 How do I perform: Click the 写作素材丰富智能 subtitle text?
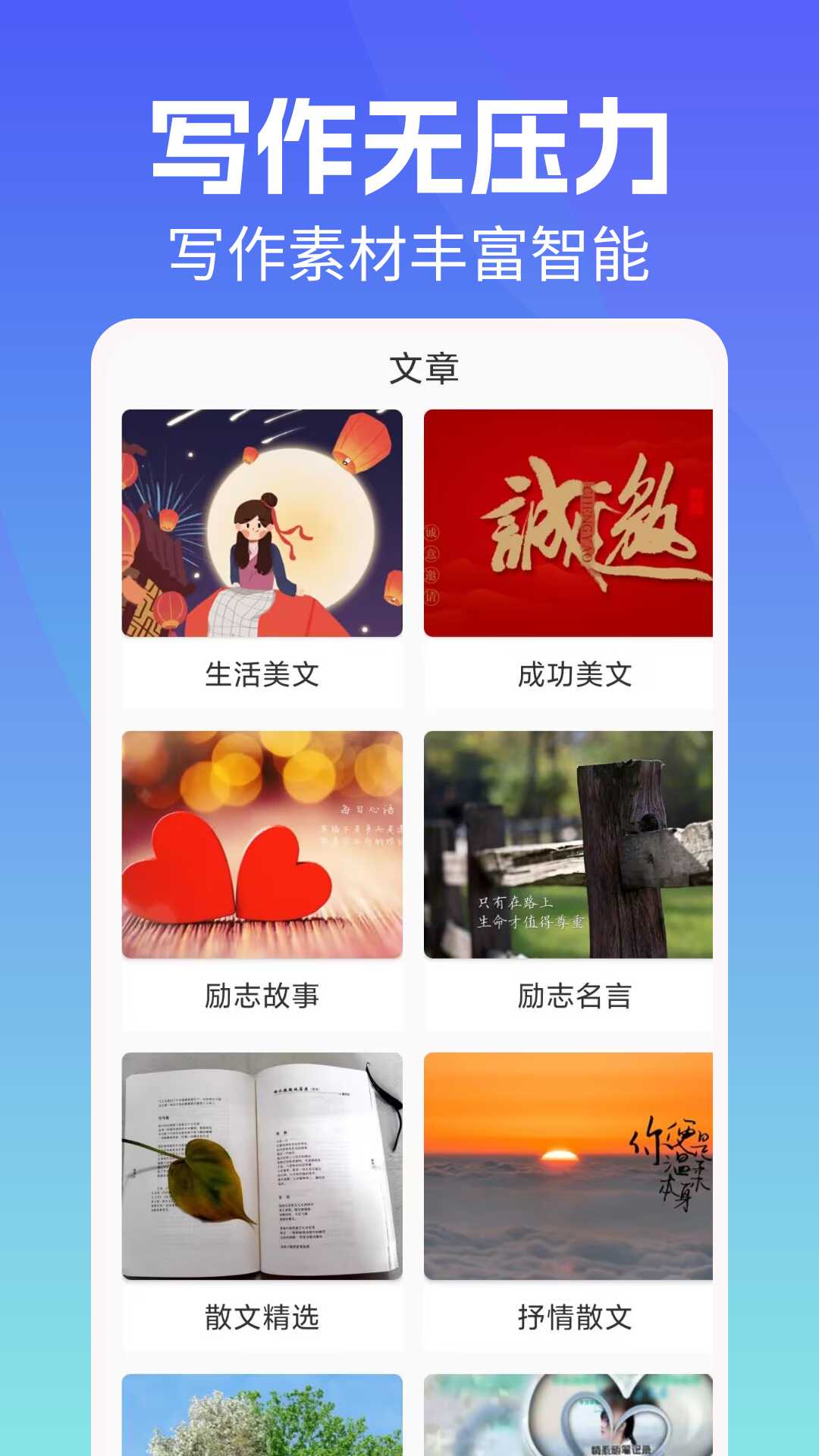coord(409,248)
